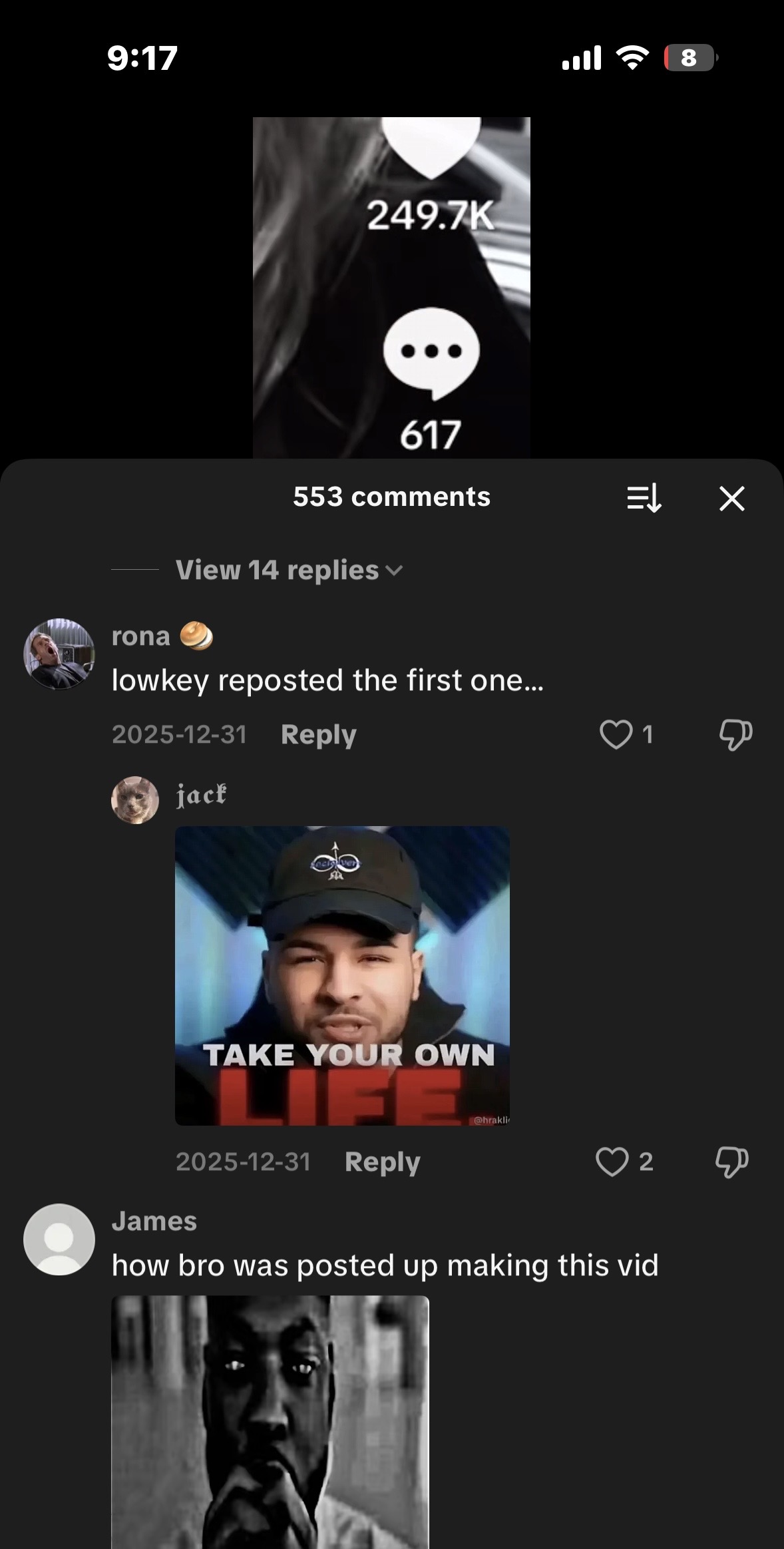The image size is (784, 1549).
Task: Open rona's username link
Action: 141,636
